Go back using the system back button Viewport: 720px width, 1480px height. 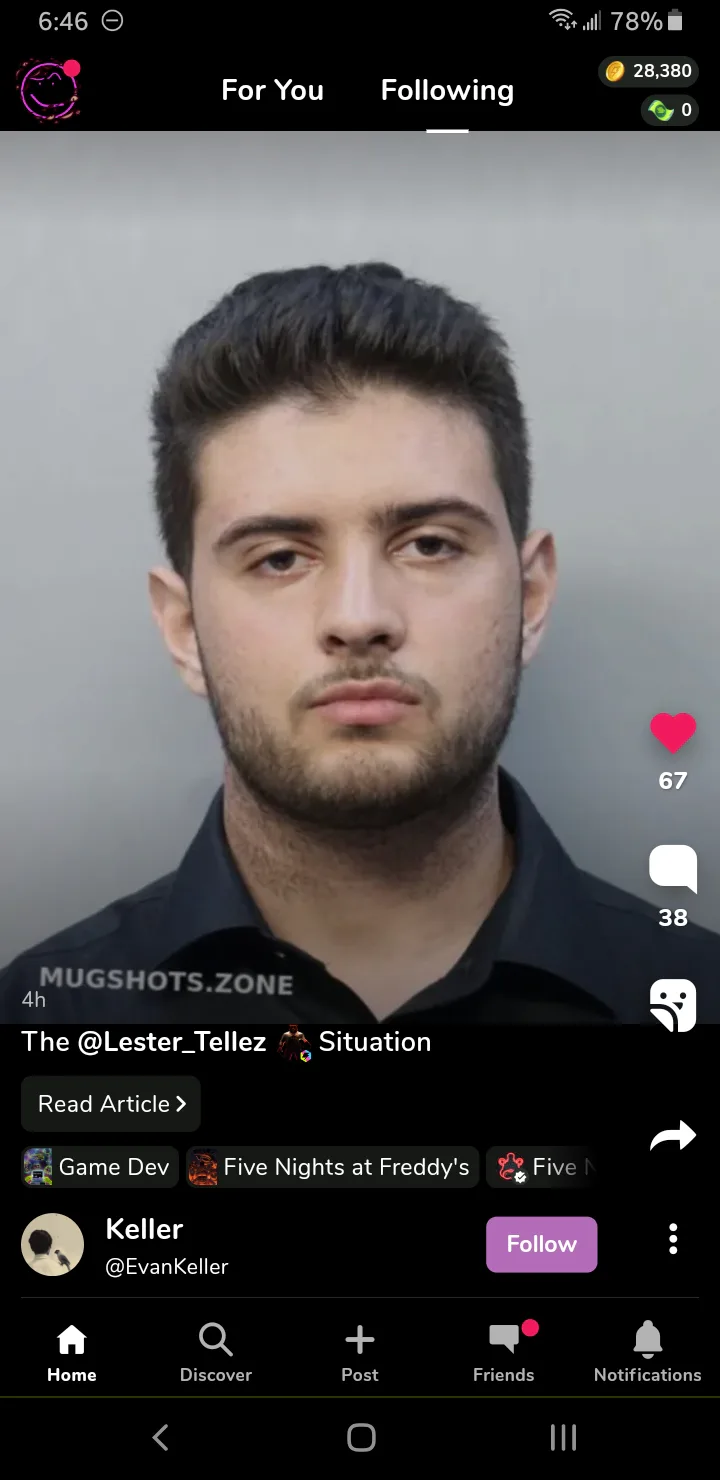(x=160, y=1437)
